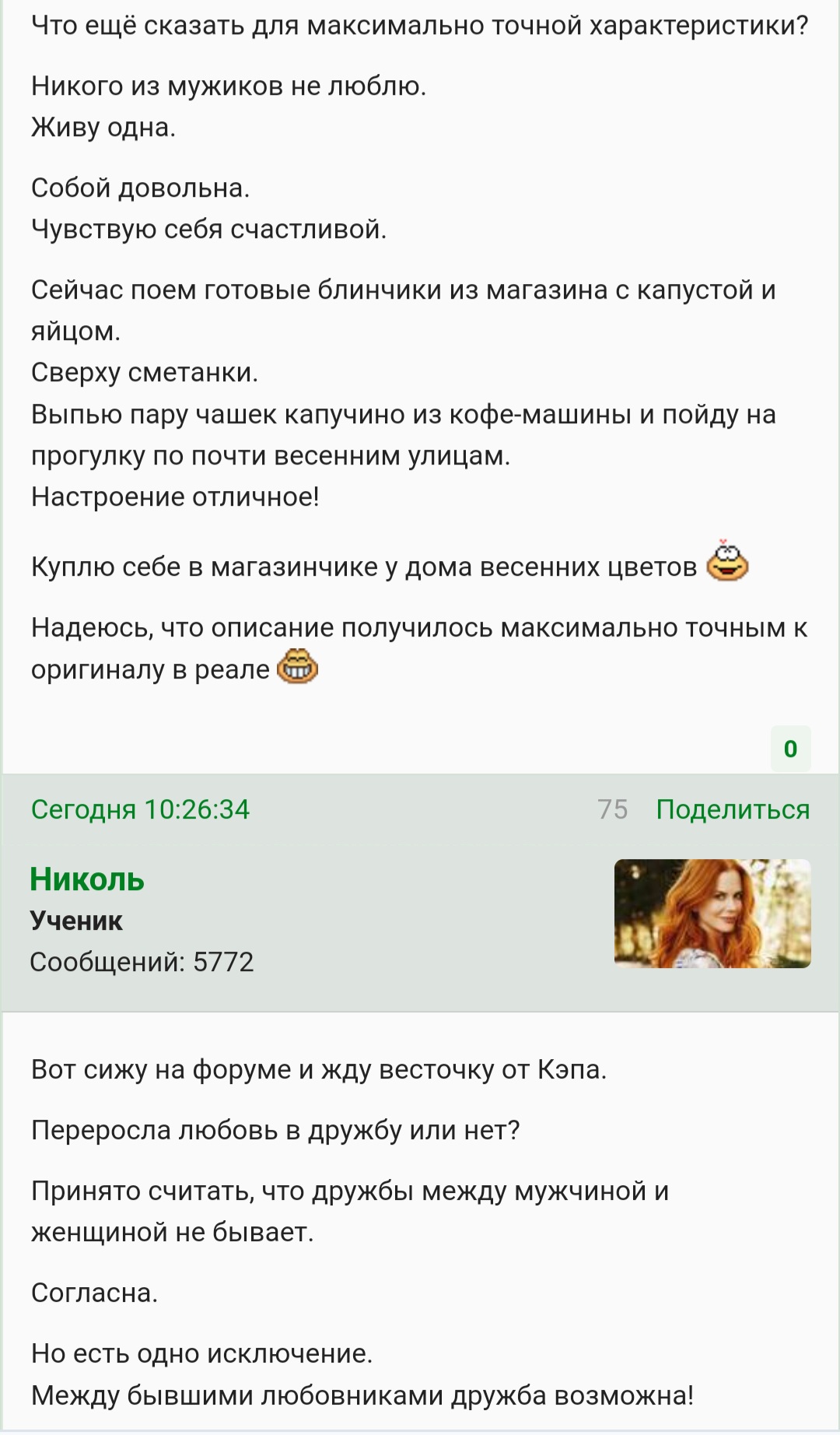Open the post timestamp Сегодня 10:26:34
The height and width of the screenshot is (1435, 840).
point(140,809)
